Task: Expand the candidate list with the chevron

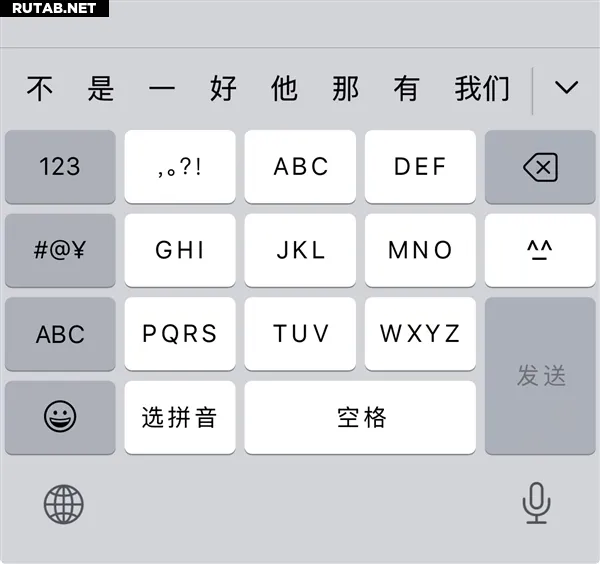Action: point(566,88)
